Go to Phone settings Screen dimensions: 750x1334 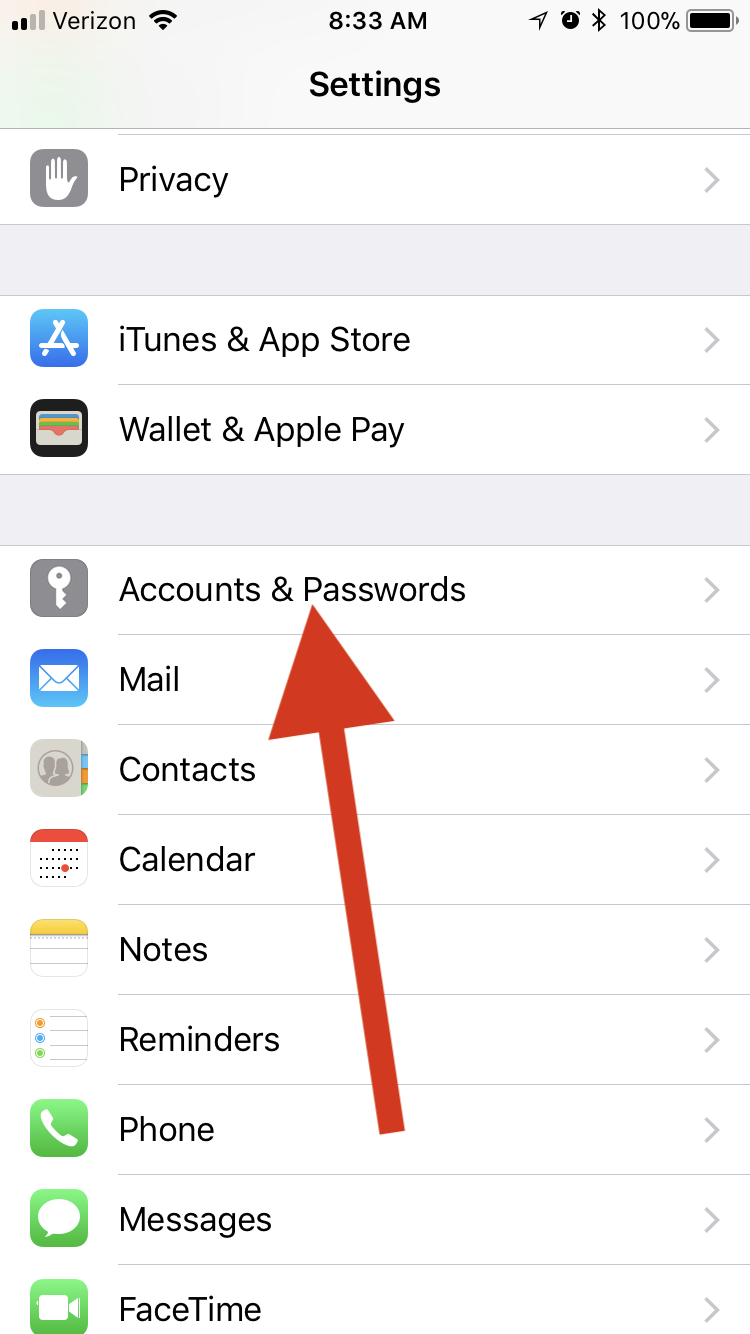pyautogui.click(x=374, y=1130)
